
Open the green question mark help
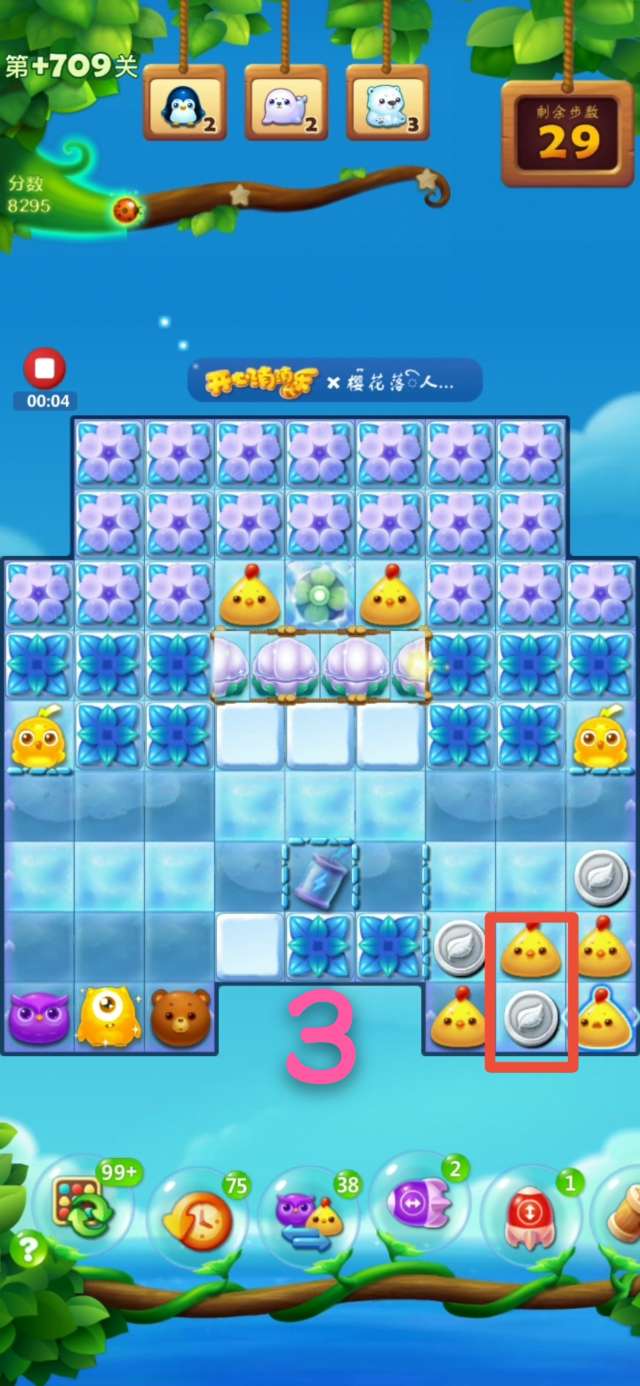point(29,1249)
